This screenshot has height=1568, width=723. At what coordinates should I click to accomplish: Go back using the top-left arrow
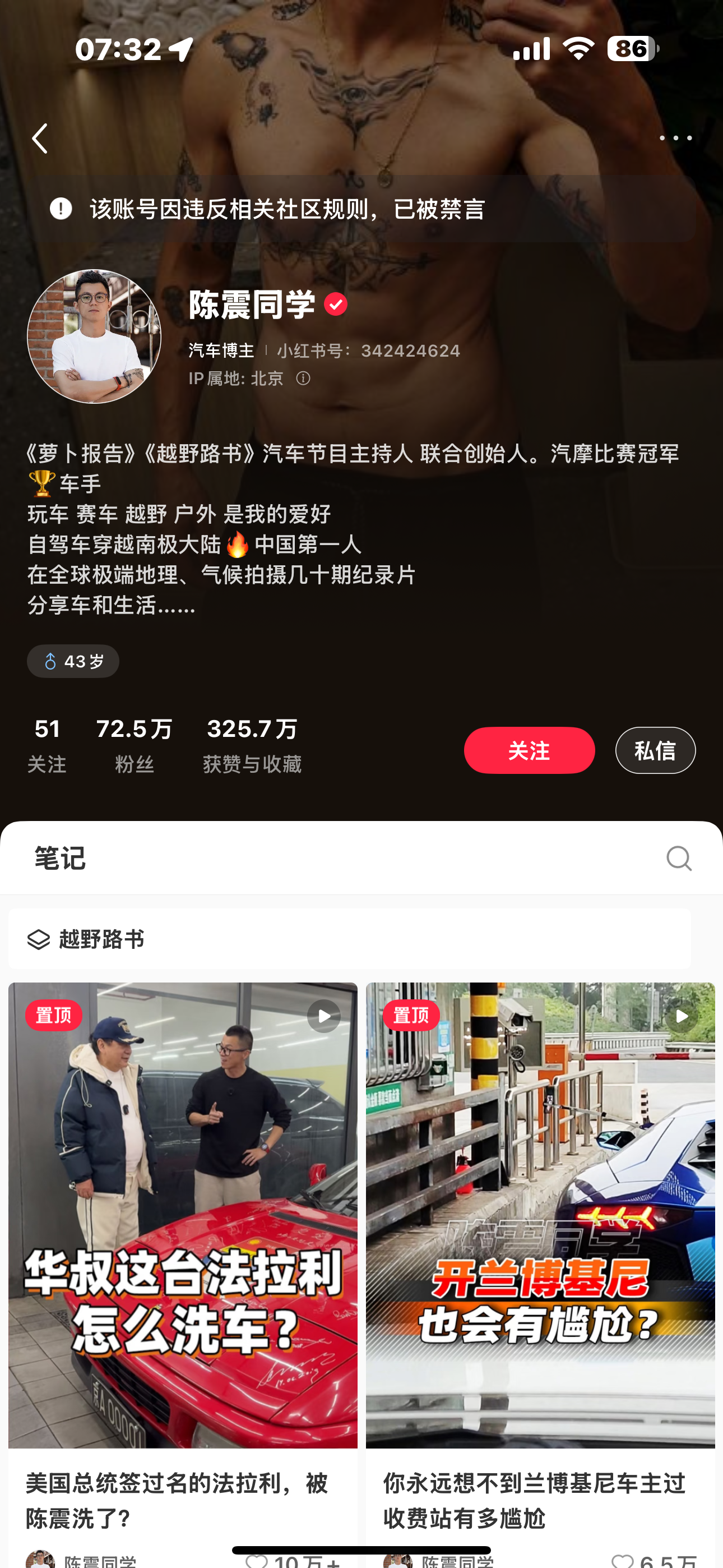coord(40,139)
